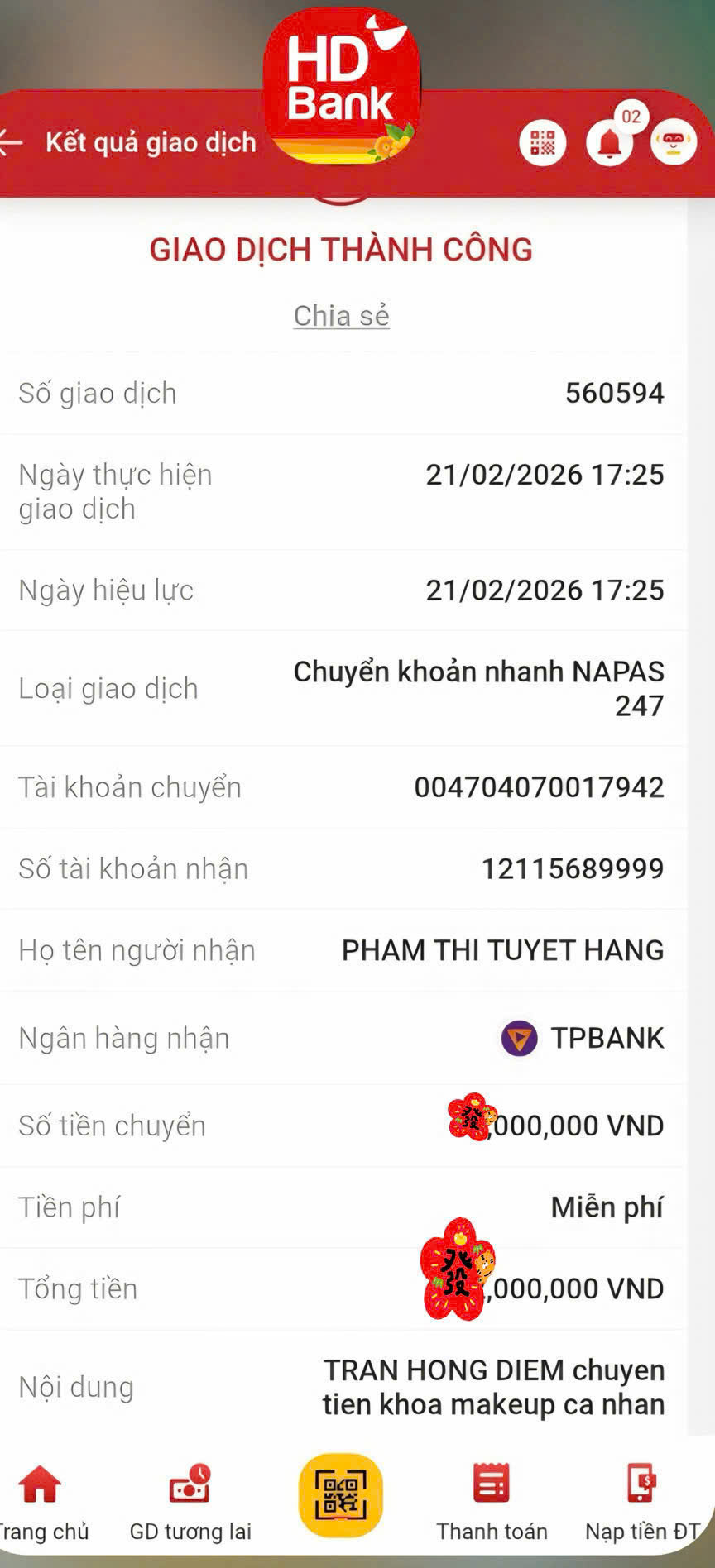Open the chatbot assistant icon
715x1568 pixels.
coord(673,143)
